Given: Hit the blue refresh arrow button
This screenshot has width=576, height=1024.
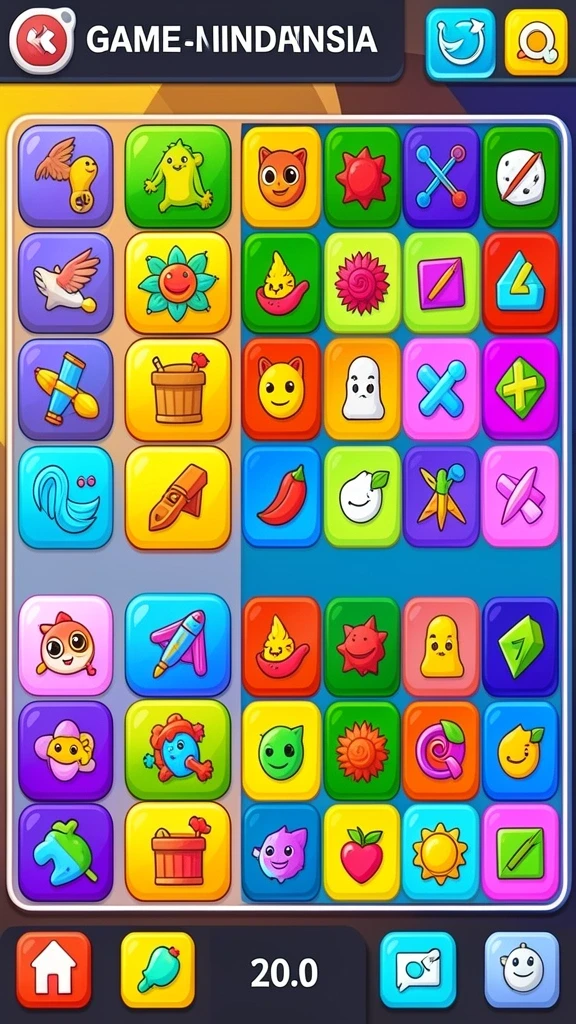Looking at the screenshot, I should click(x=460, y=43).
